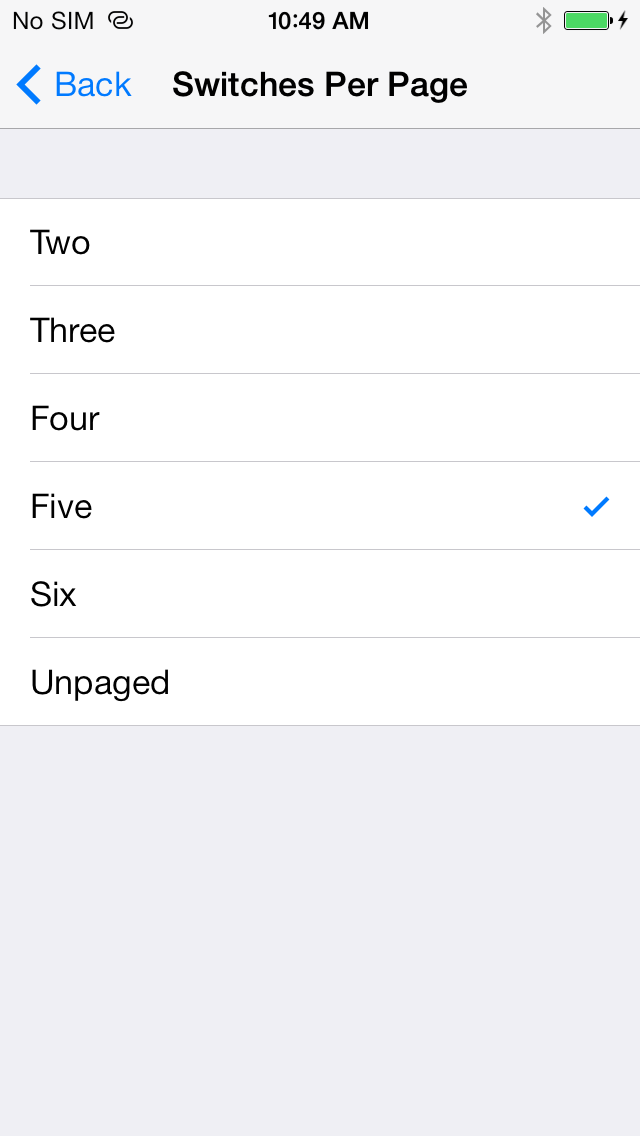Pick Six switches per page
This screenshot has width=640, height=1136.
[320, 594]
